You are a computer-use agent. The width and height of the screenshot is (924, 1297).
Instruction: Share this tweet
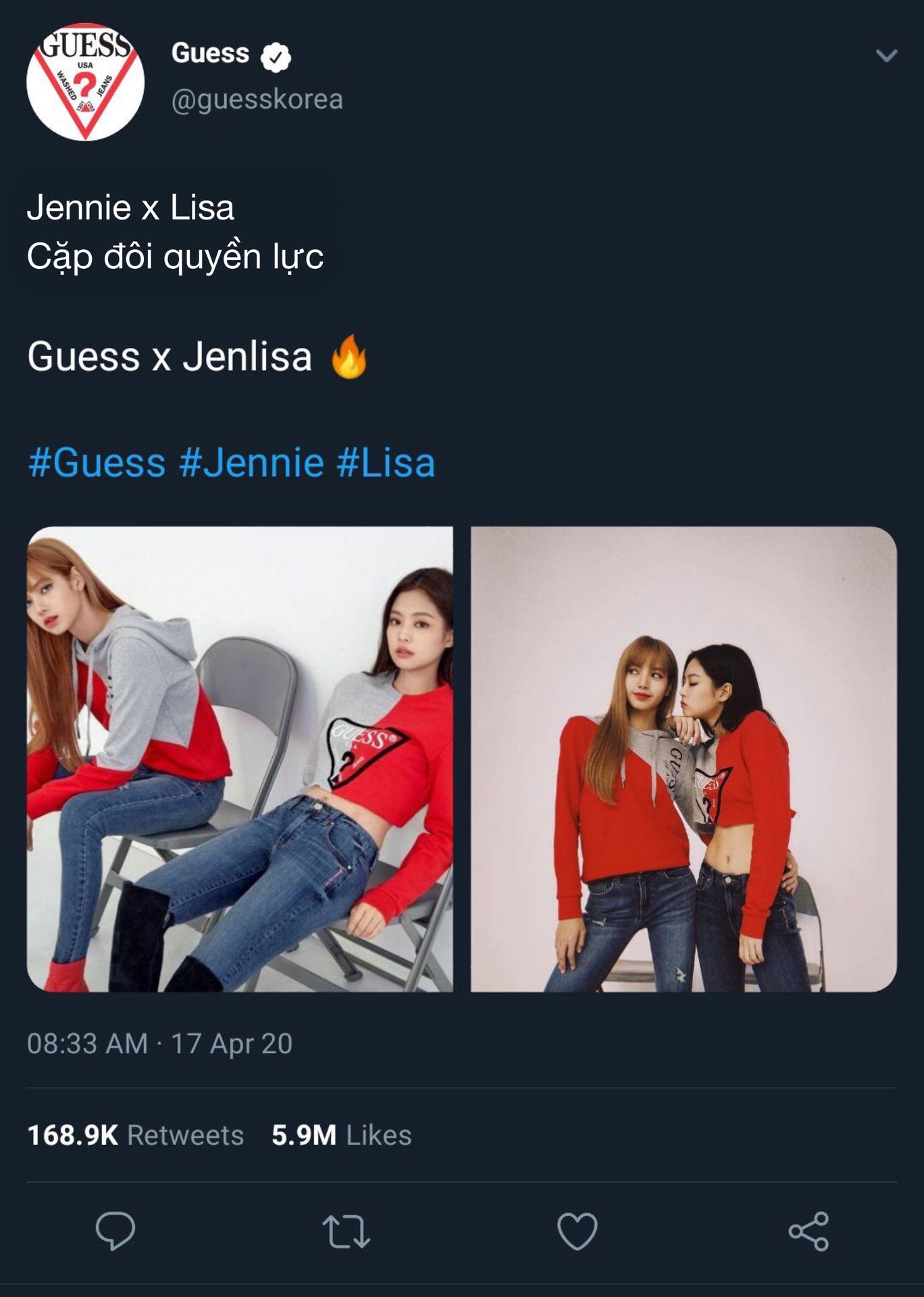coord(808,1231)
